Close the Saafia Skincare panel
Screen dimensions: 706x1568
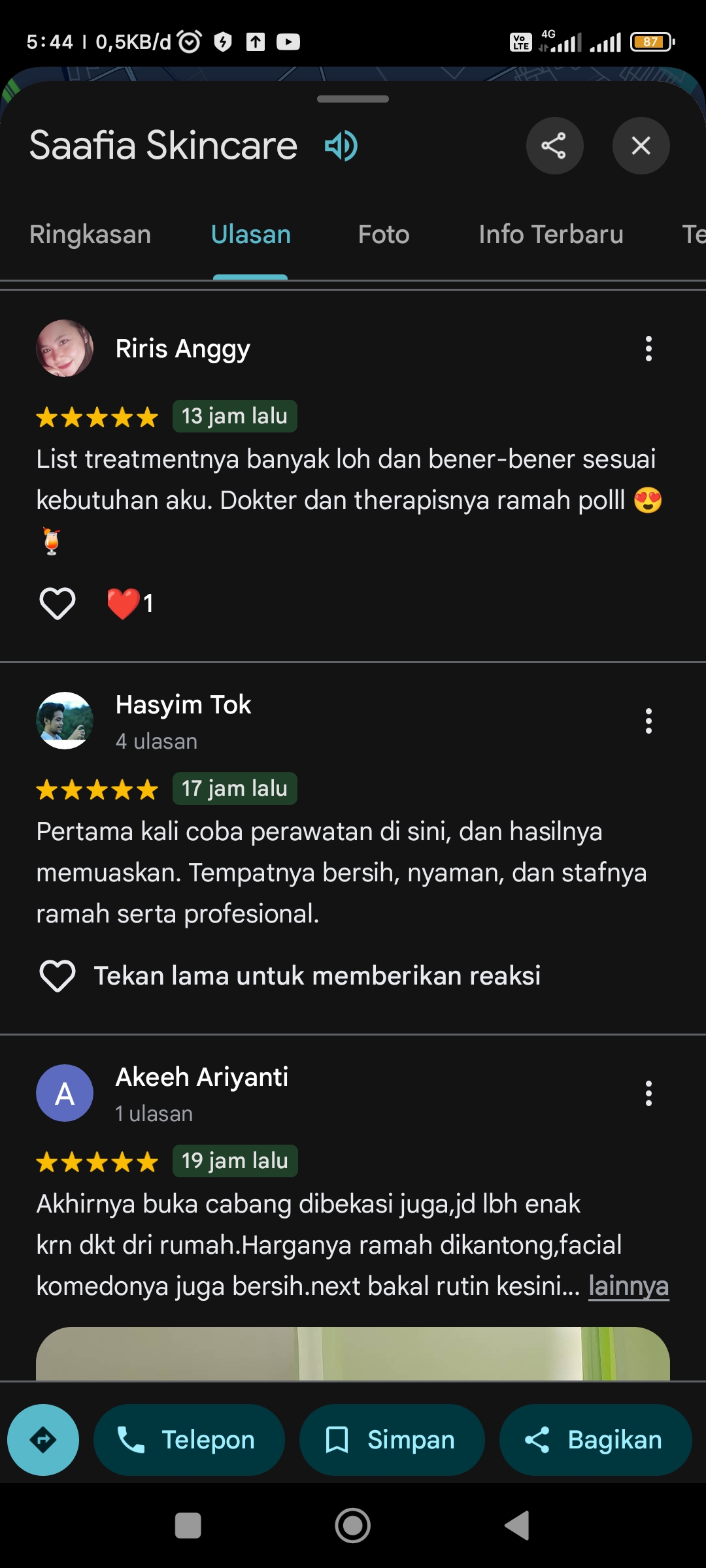pyautogui.click(x=641, y=146)
